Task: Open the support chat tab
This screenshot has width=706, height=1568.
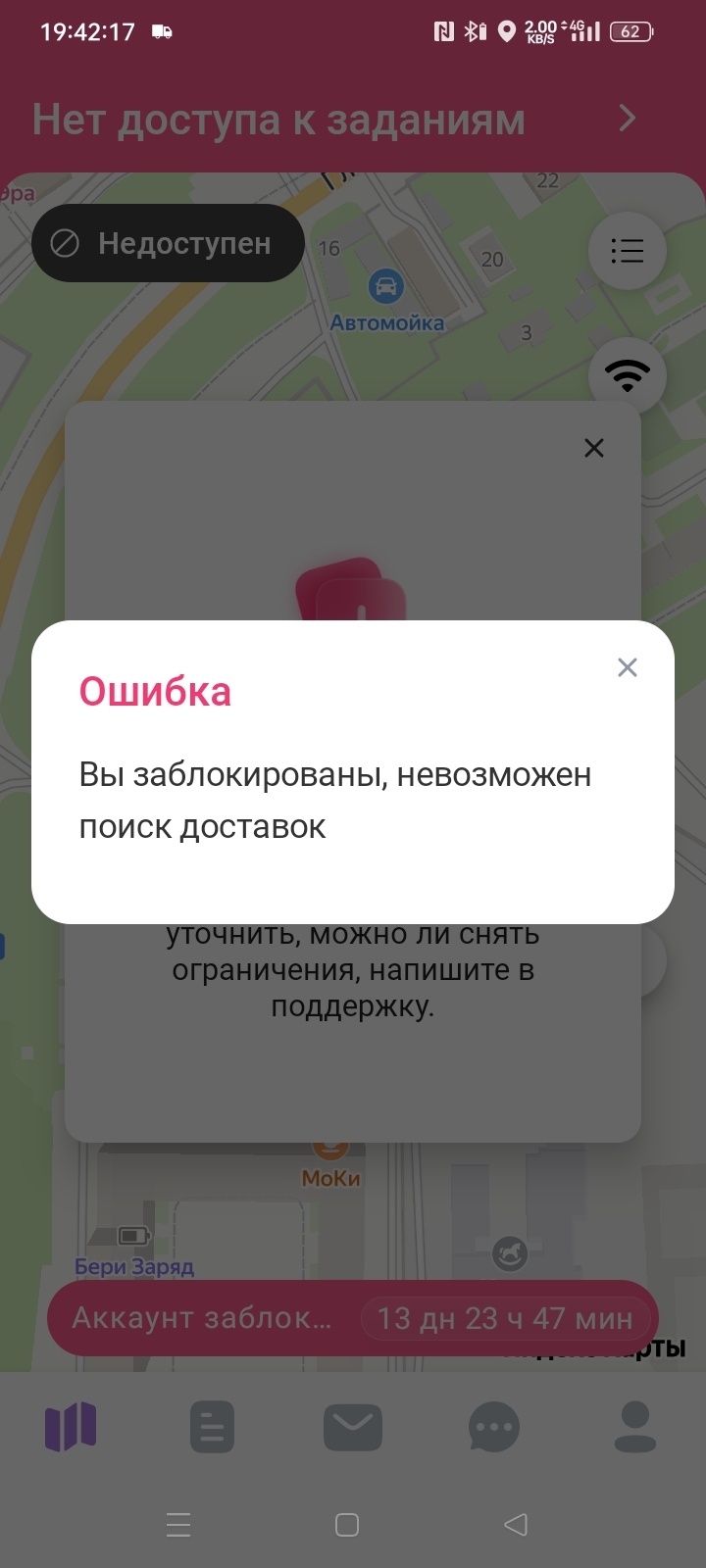Action: click(x=494, y=1427)
